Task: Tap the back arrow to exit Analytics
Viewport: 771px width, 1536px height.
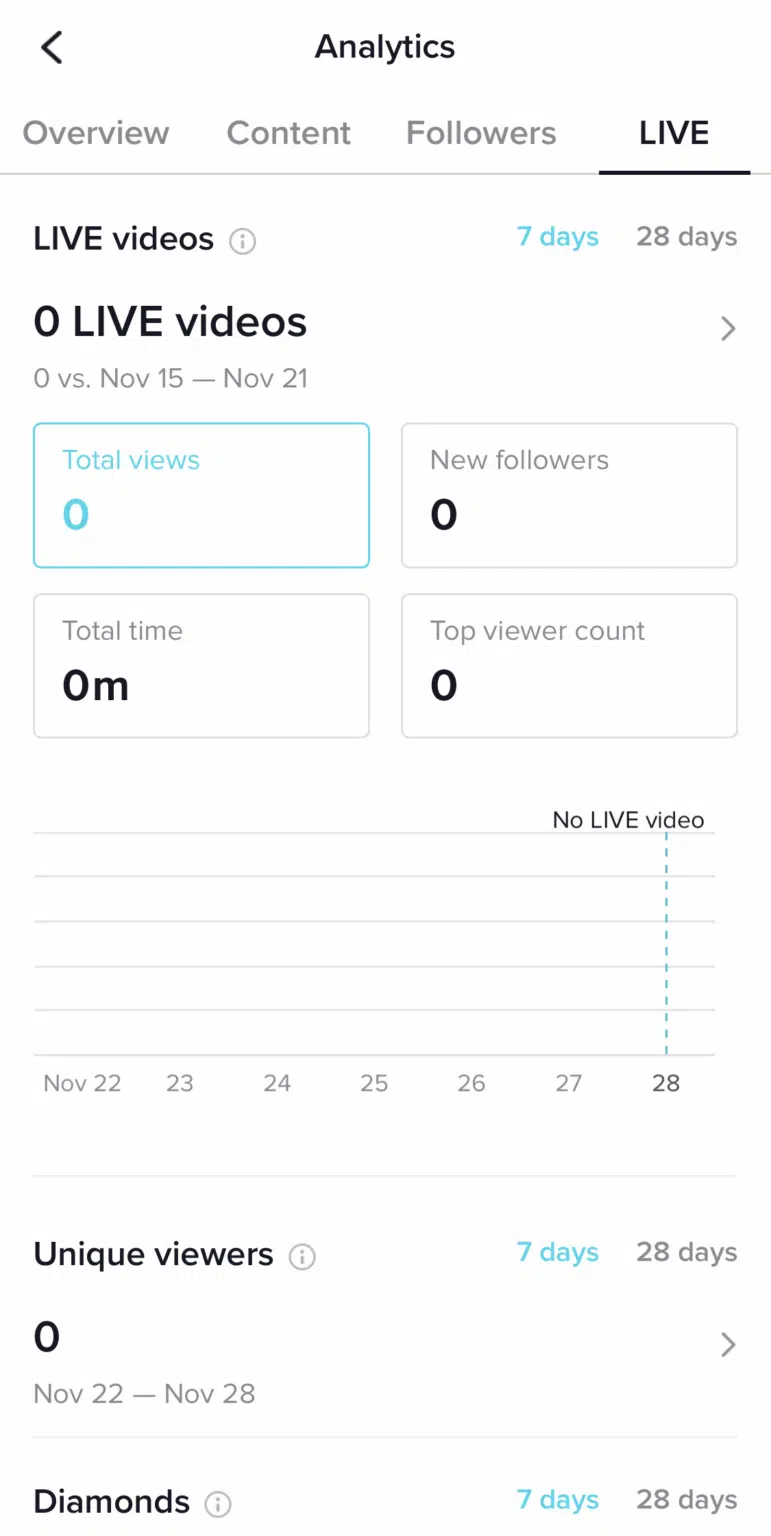Action: (51, 47)
